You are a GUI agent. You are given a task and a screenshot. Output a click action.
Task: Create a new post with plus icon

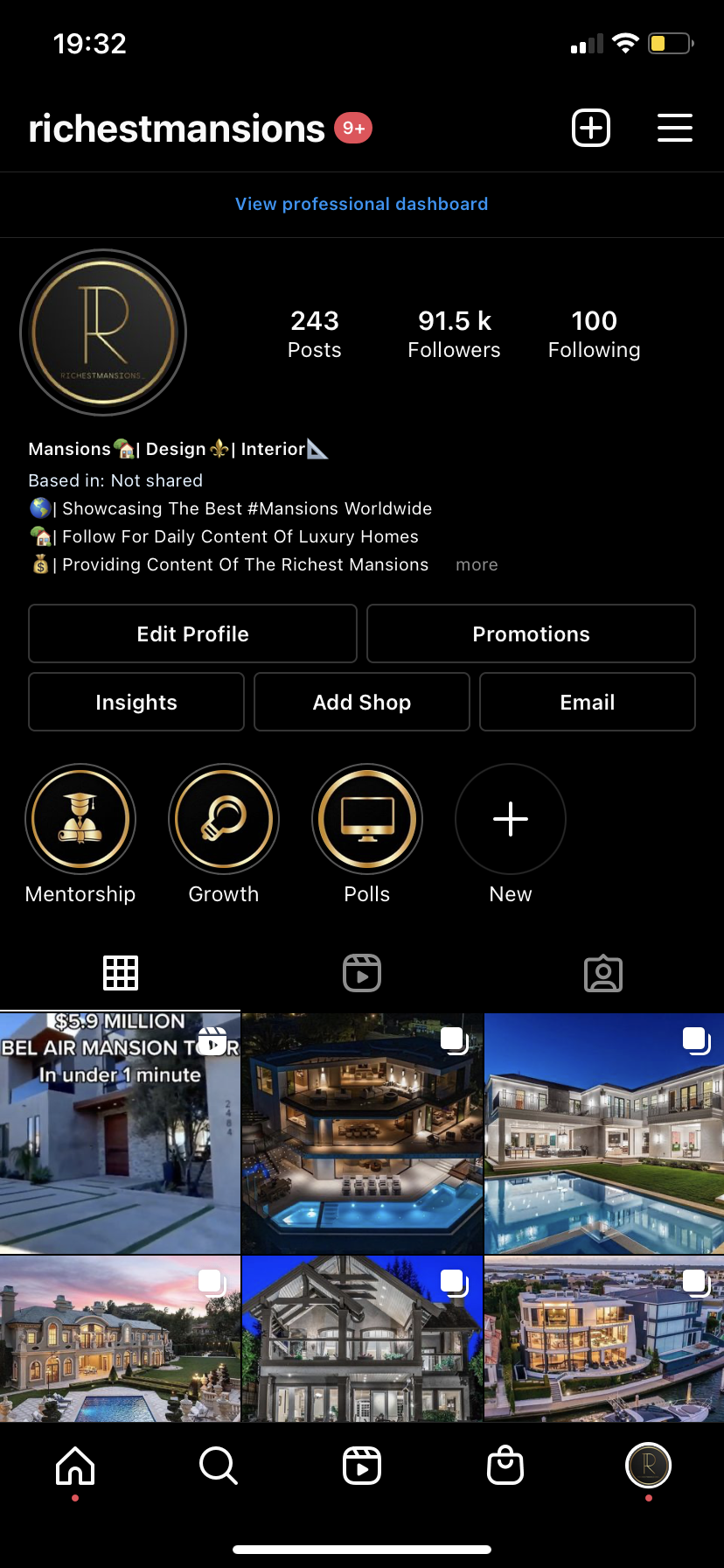click(x=591, y=129)
